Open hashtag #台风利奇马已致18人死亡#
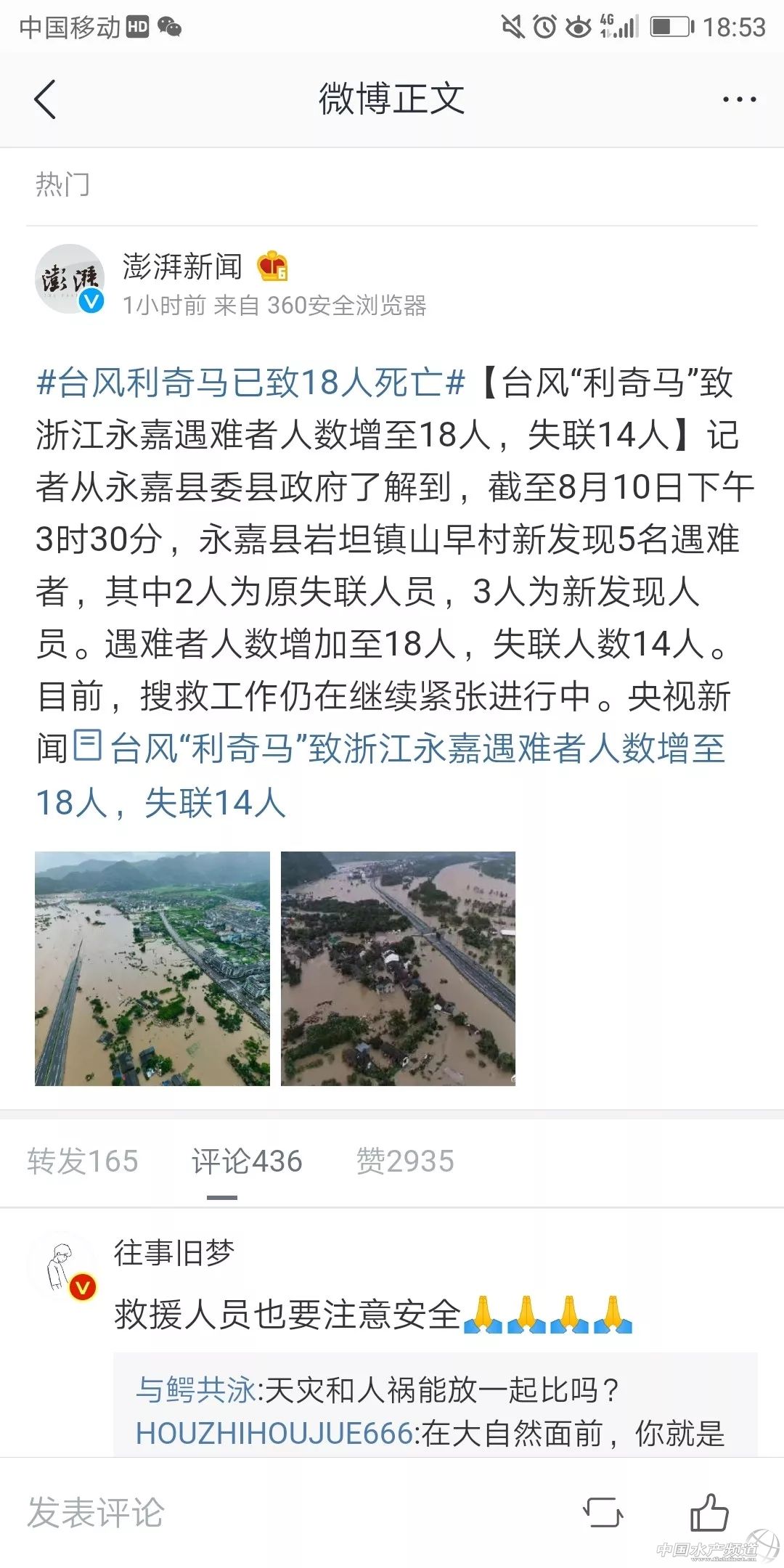The width and height of the screenshot is (784, 1568). pyautogui.click(x=250, y=383)
